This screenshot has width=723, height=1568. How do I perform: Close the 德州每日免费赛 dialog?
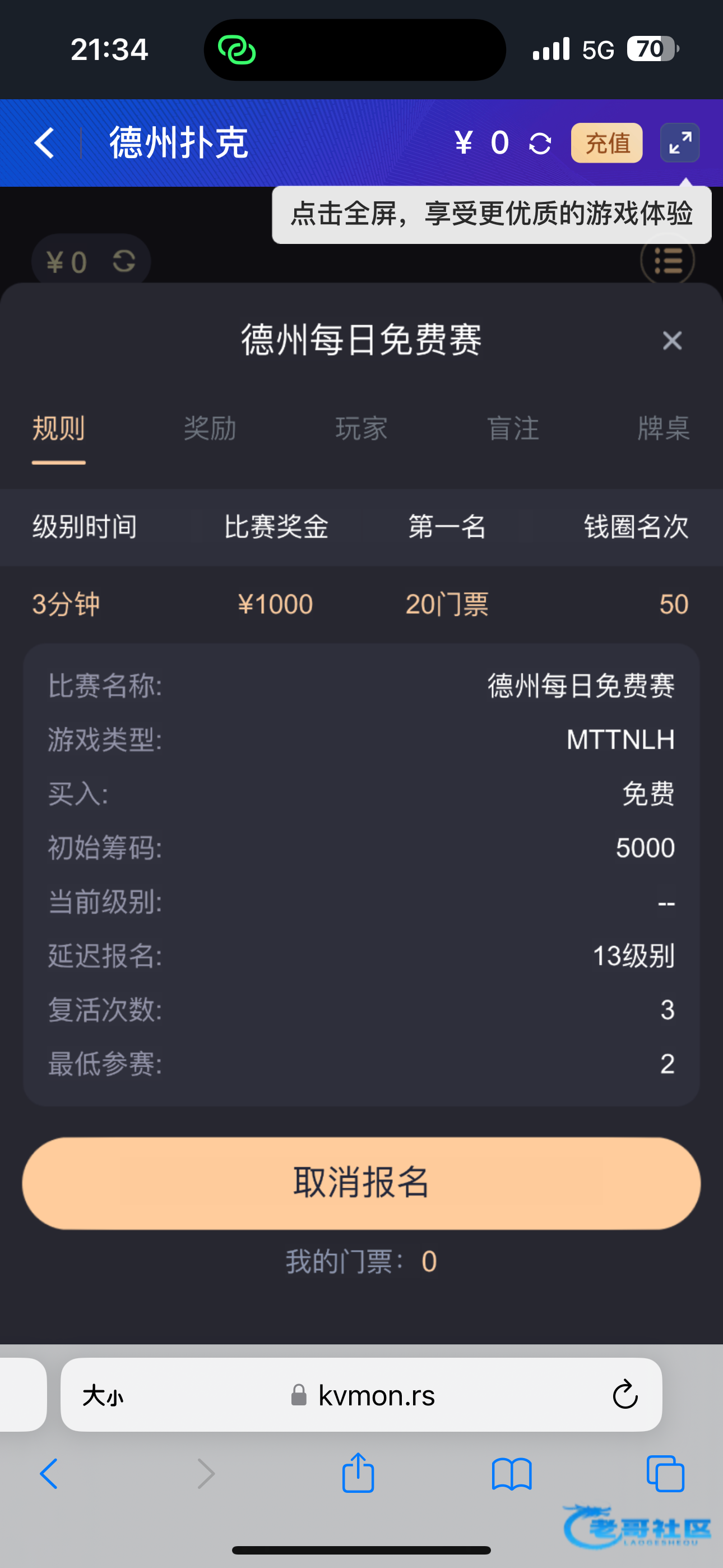click(x=672, y=340)
